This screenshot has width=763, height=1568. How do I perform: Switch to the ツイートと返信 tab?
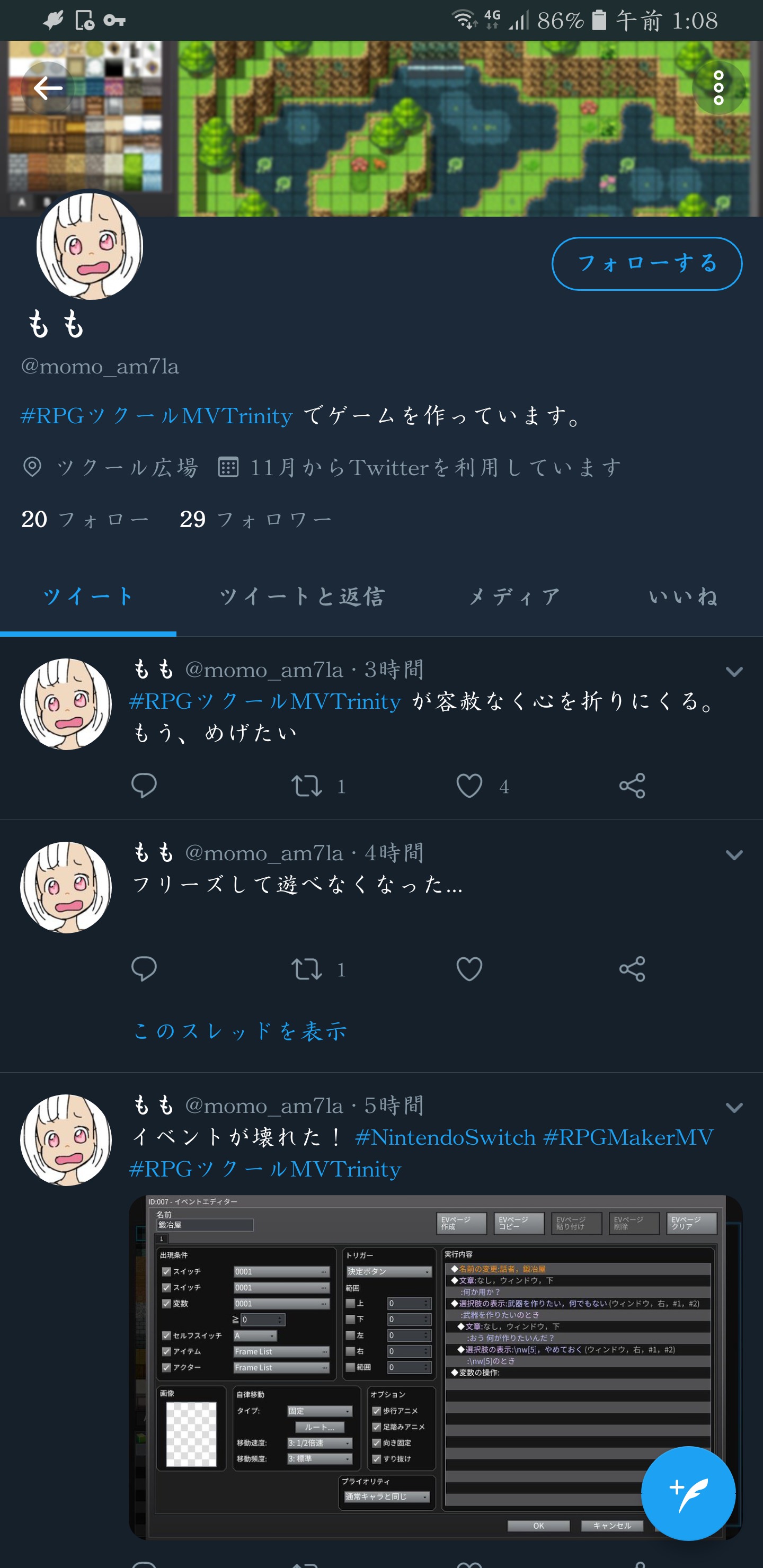303,596
